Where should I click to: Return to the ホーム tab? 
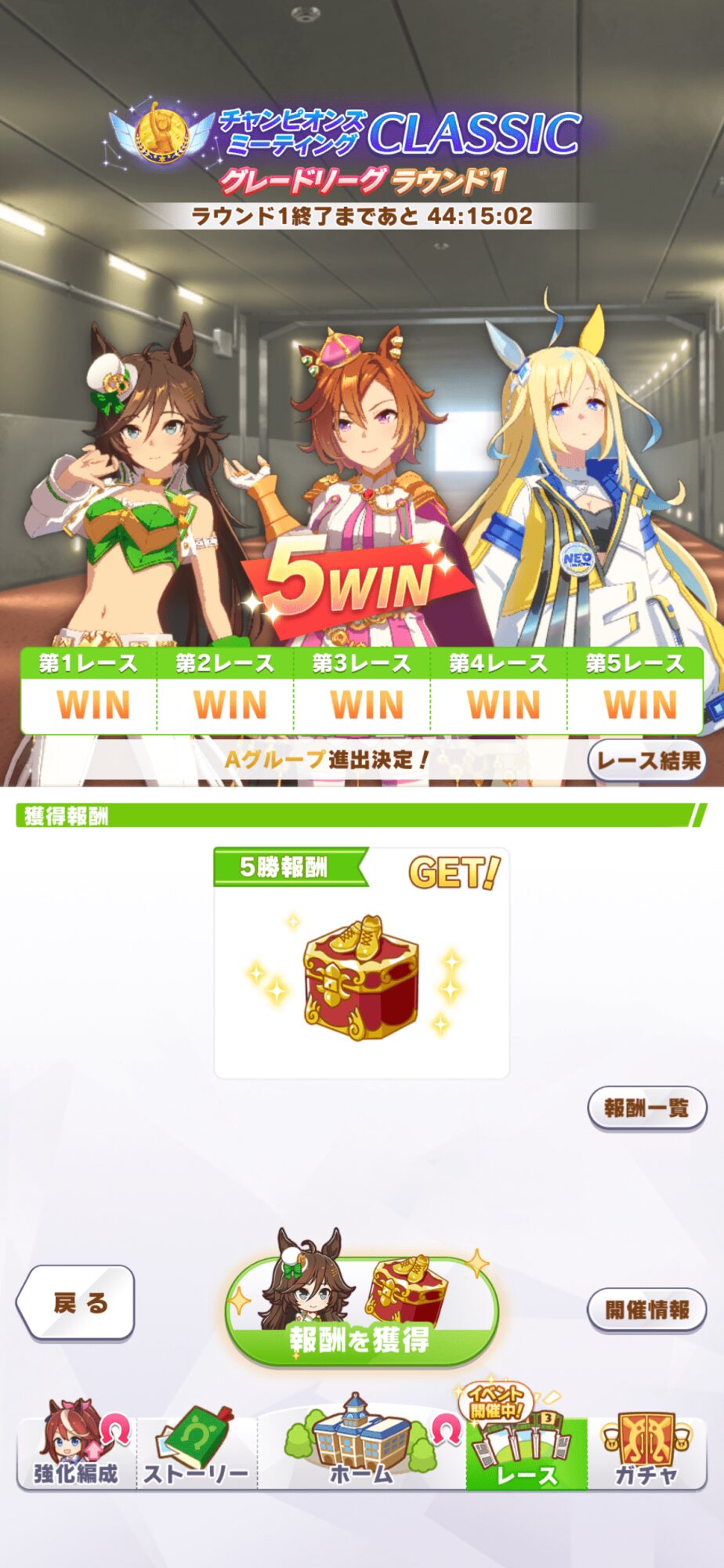point(361,1446)
